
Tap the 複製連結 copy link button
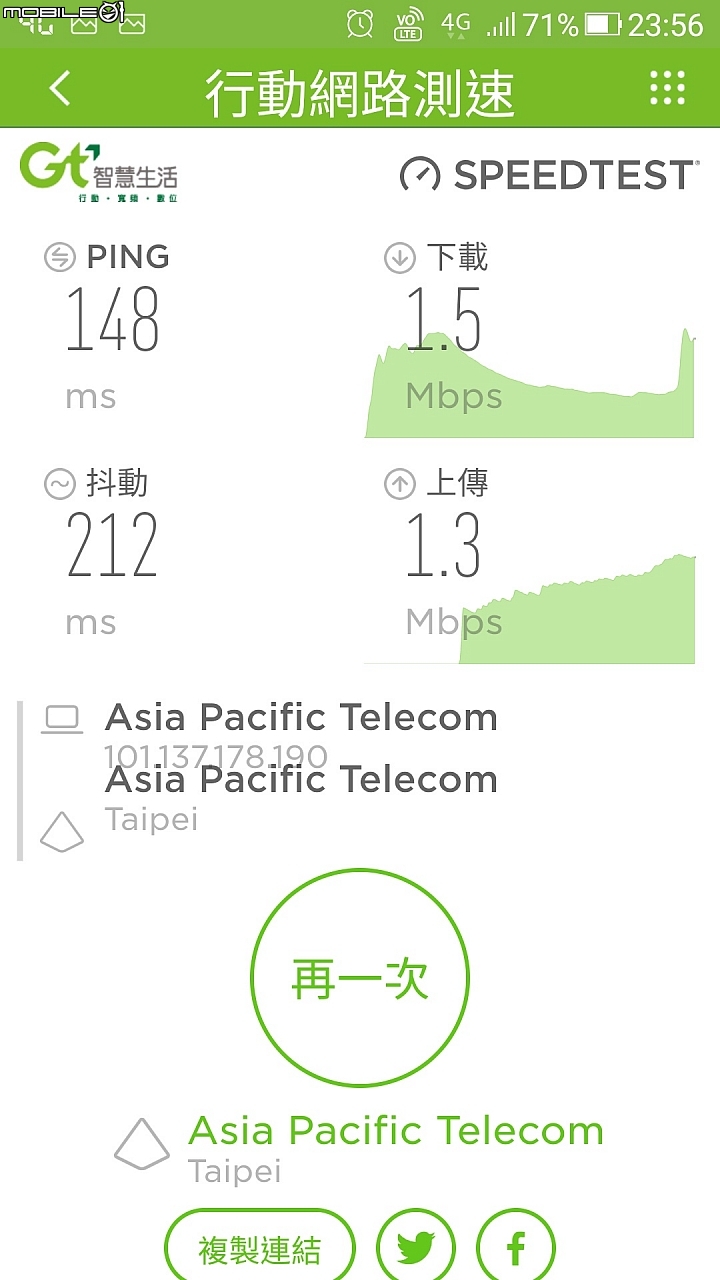[260, 1249]
